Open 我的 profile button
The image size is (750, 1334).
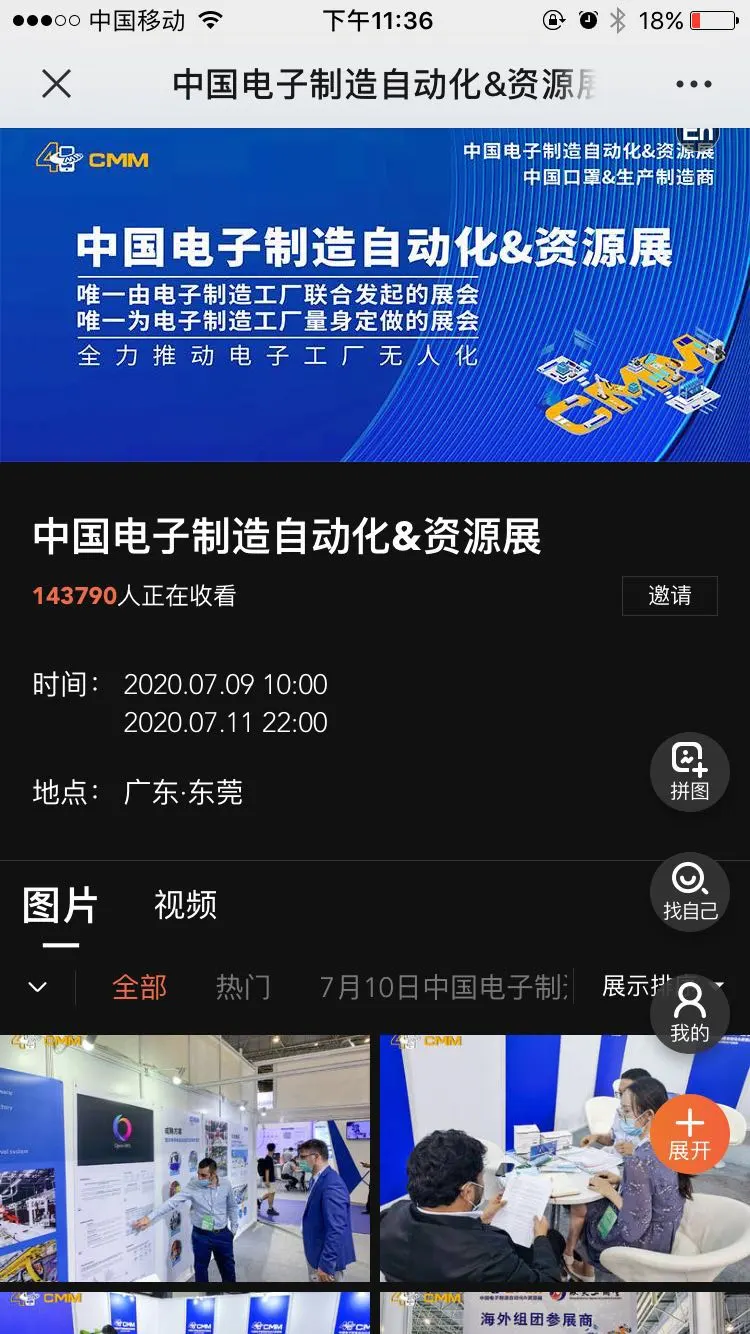(x=689, y=1013)
